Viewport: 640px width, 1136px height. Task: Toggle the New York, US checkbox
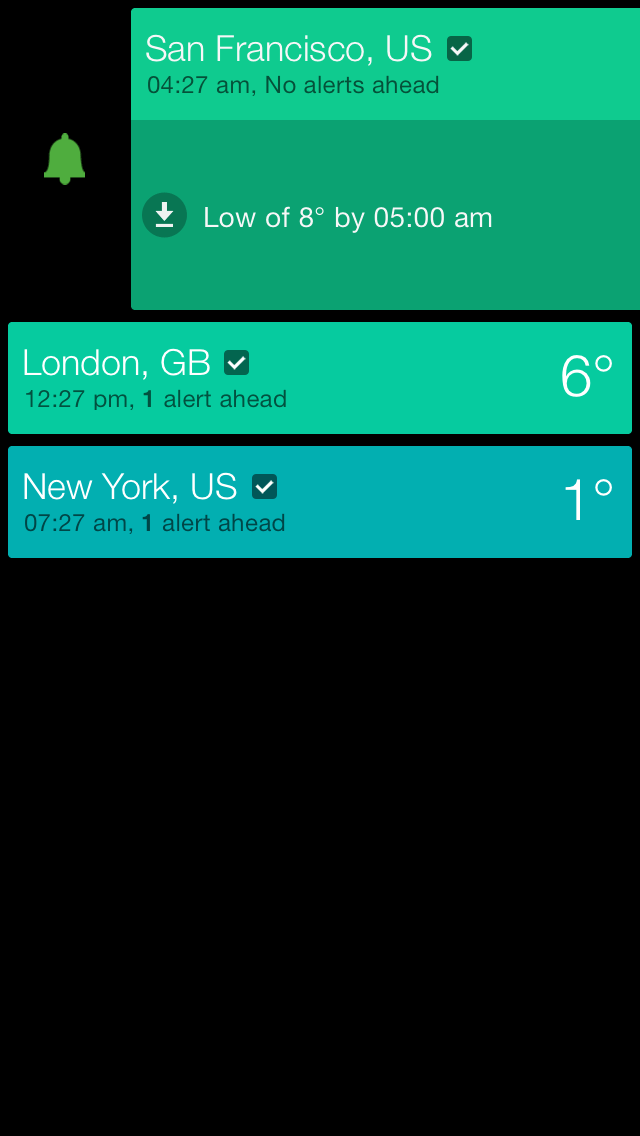(x=265, y=487)
